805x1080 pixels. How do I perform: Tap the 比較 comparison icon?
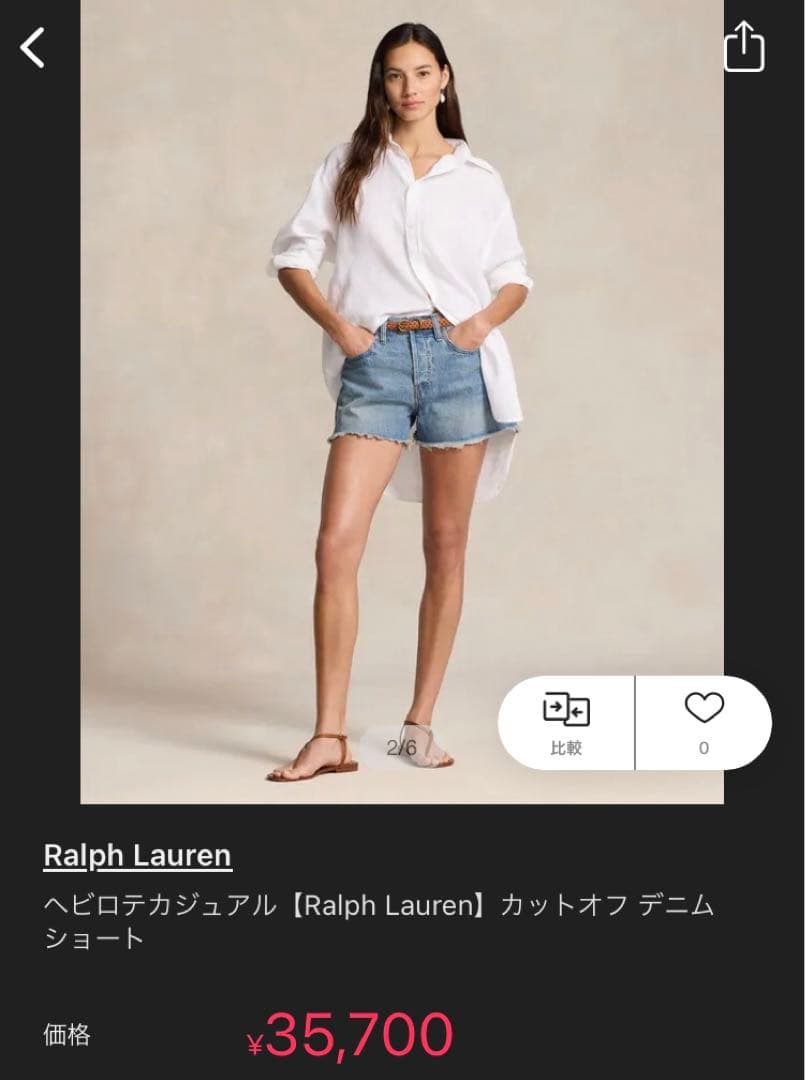click(565, 720)
